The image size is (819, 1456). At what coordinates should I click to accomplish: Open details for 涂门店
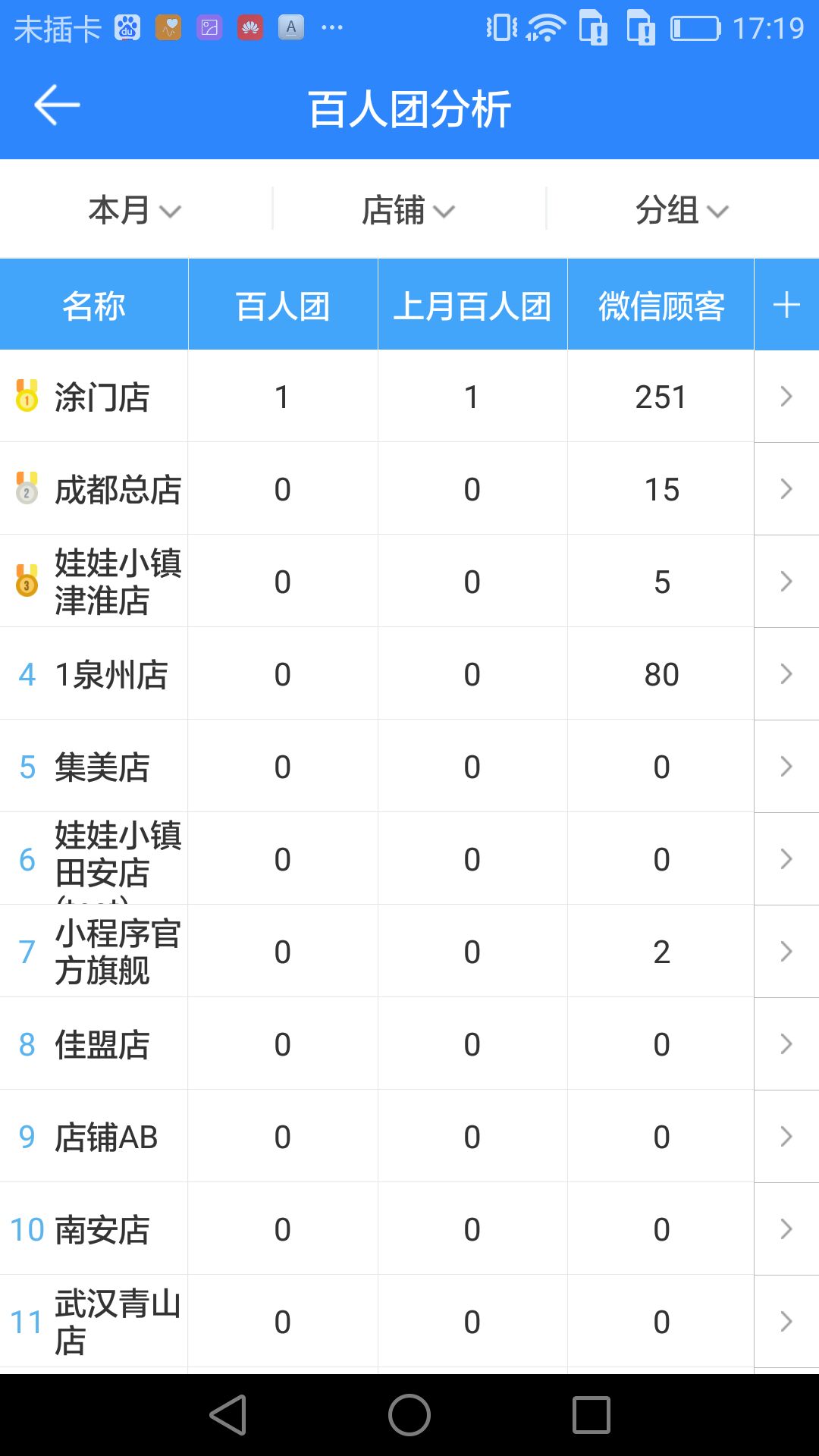click(786, 397)
